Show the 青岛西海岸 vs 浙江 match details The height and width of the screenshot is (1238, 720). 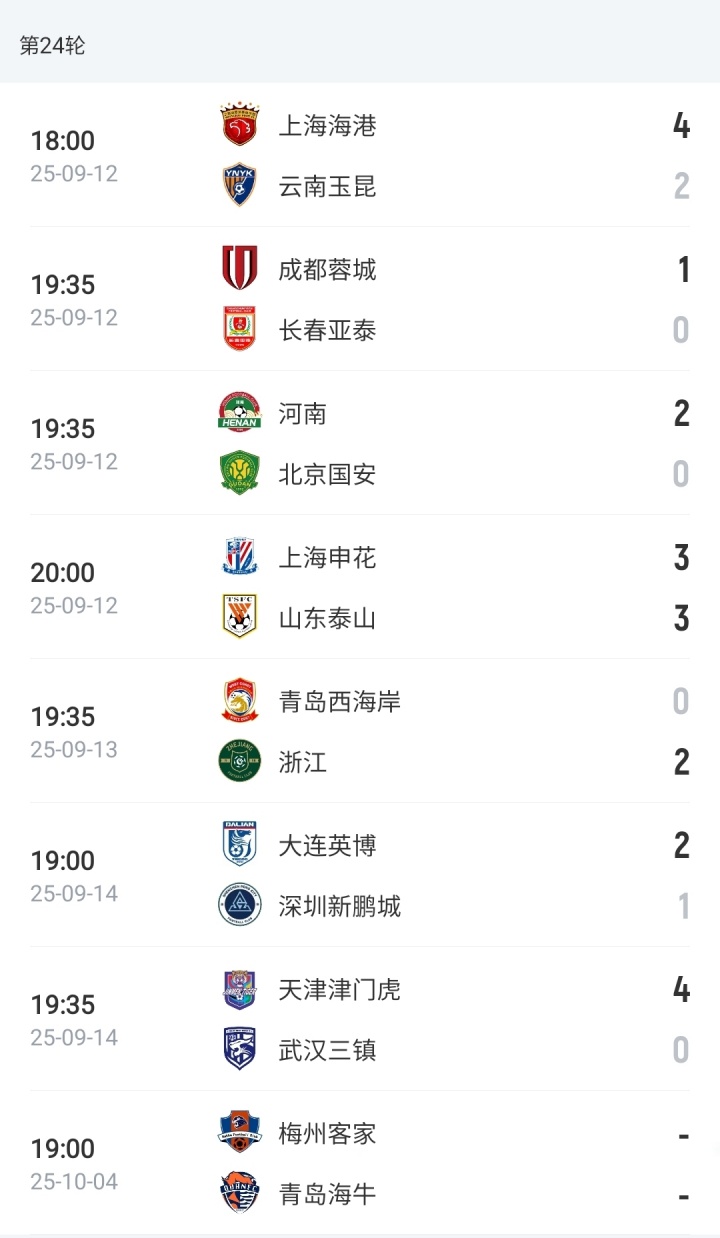tap(360, 732)
